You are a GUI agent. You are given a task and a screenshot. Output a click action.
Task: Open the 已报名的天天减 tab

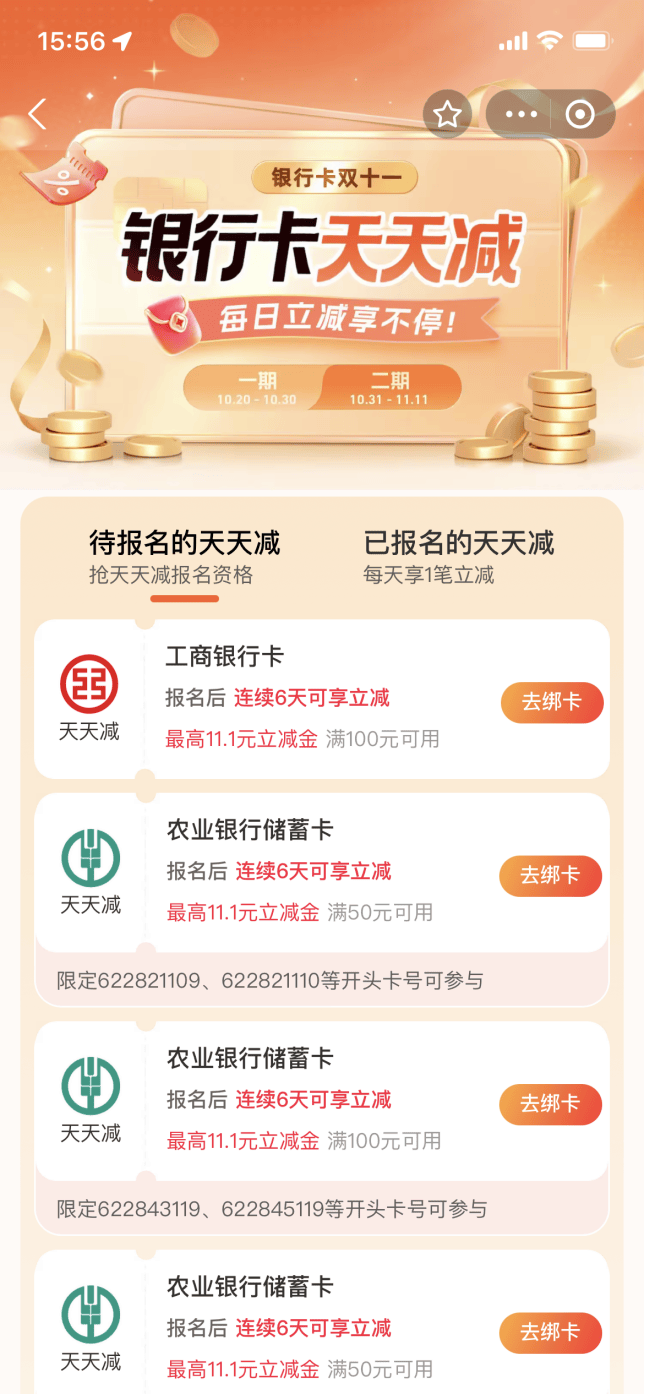tap(458, 555)
